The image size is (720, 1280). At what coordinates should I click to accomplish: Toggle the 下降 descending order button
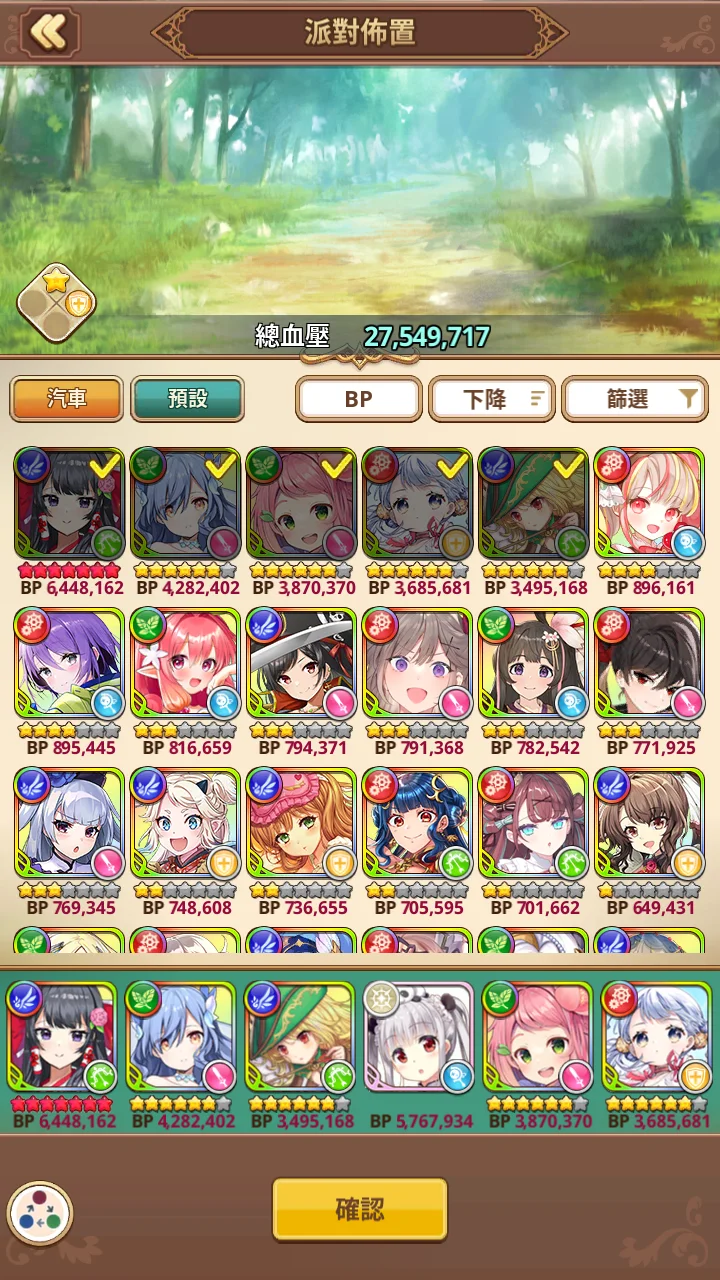[x=492, y=399]
